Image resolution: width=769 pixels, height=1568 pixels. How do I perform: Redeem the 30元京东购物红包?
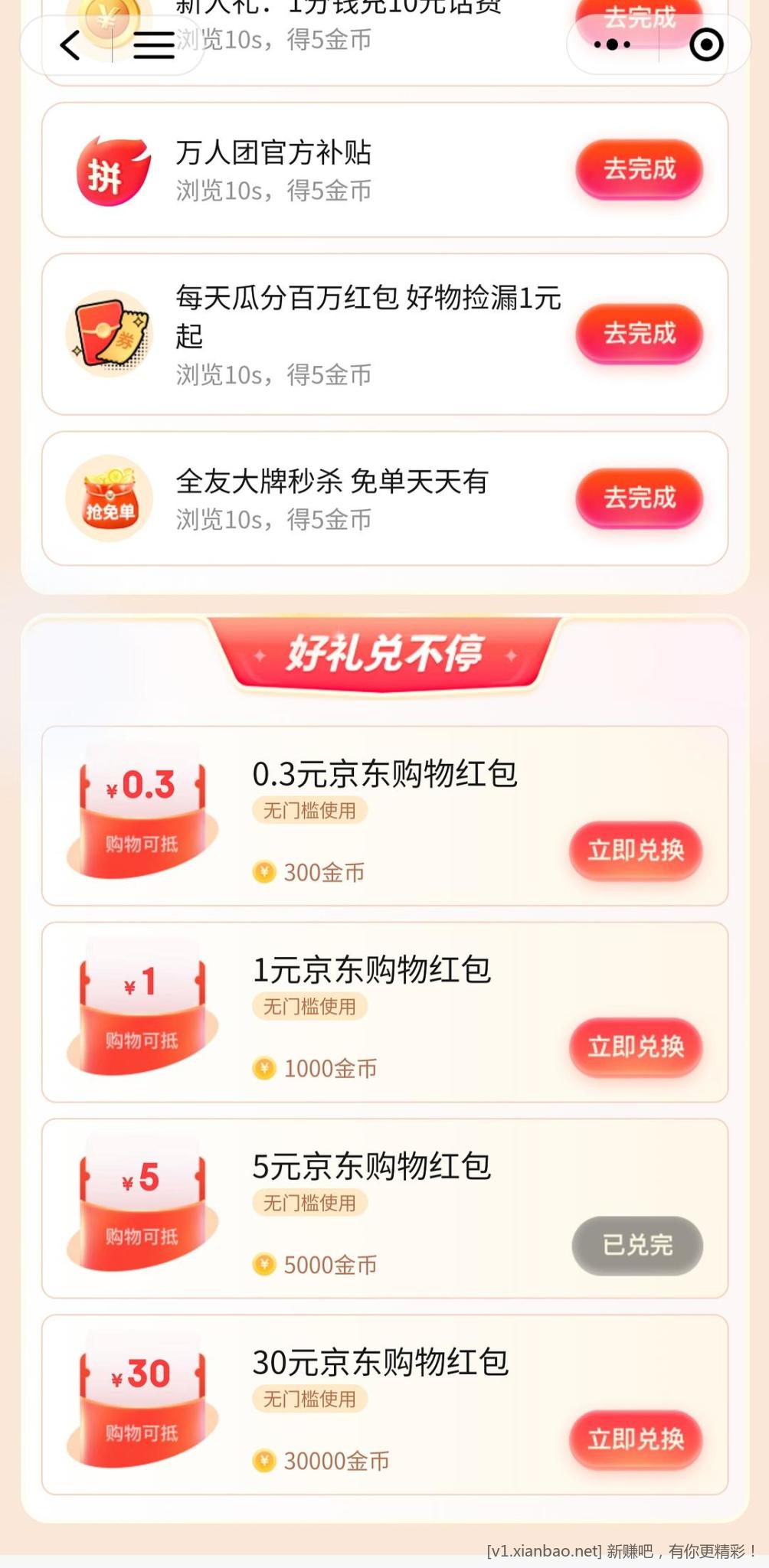[635, 1439]
